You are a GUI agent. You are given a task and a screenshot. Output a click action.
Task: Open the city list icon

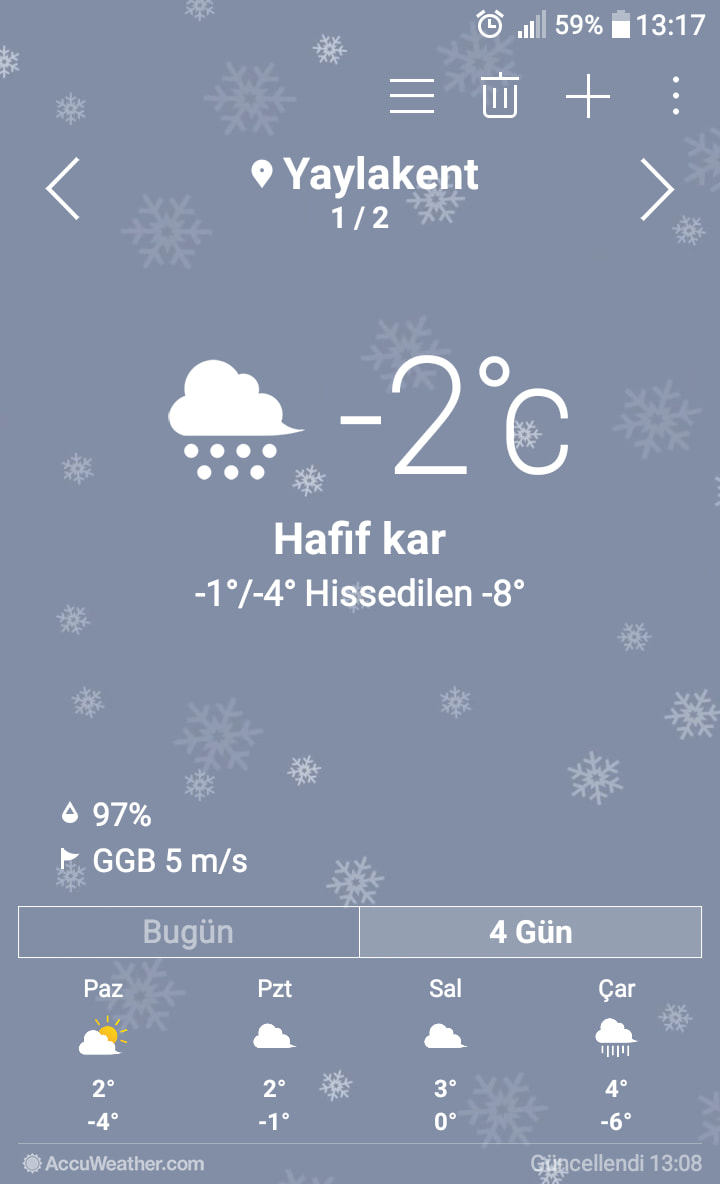pos(412,97)
